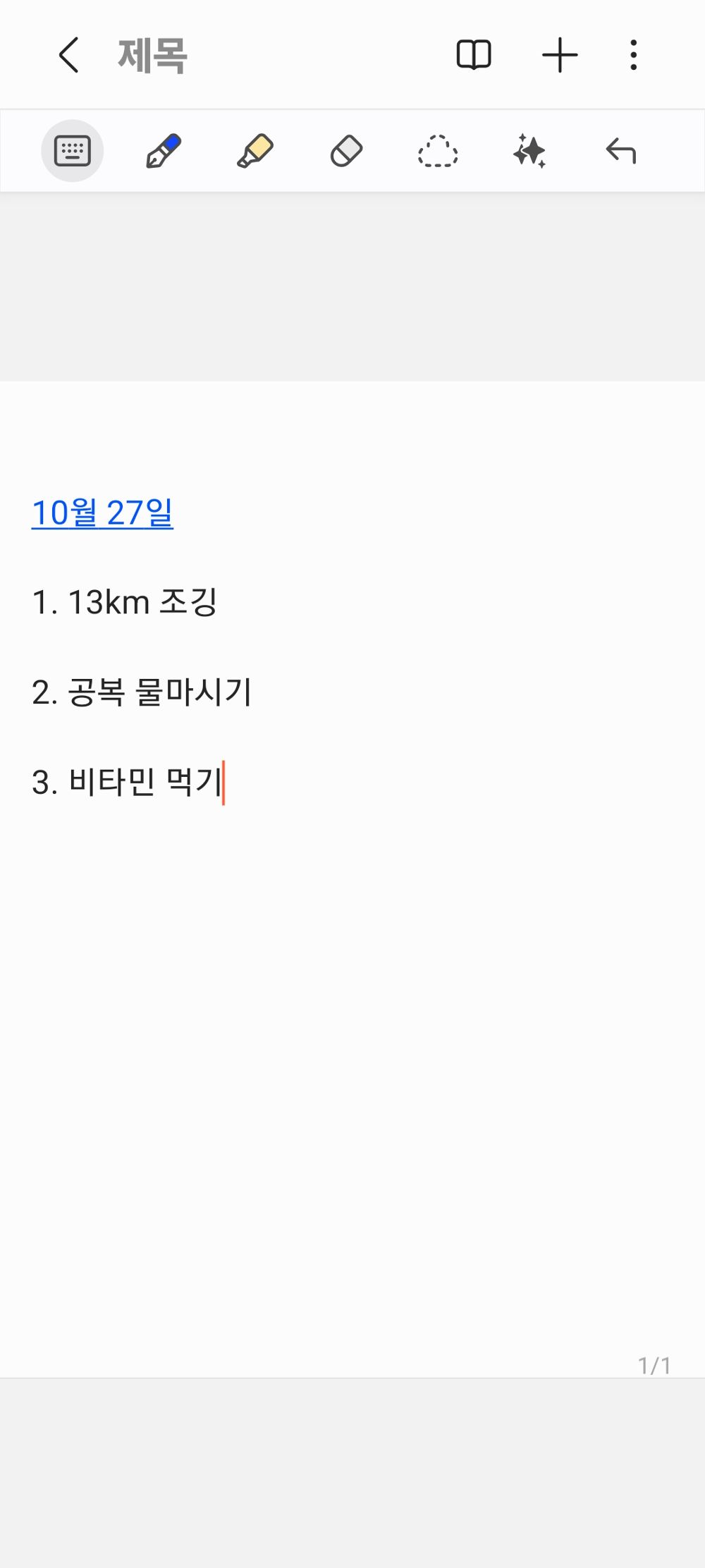Go back with the back arrow
The image size is (705, 1568).
pos(68,55)
